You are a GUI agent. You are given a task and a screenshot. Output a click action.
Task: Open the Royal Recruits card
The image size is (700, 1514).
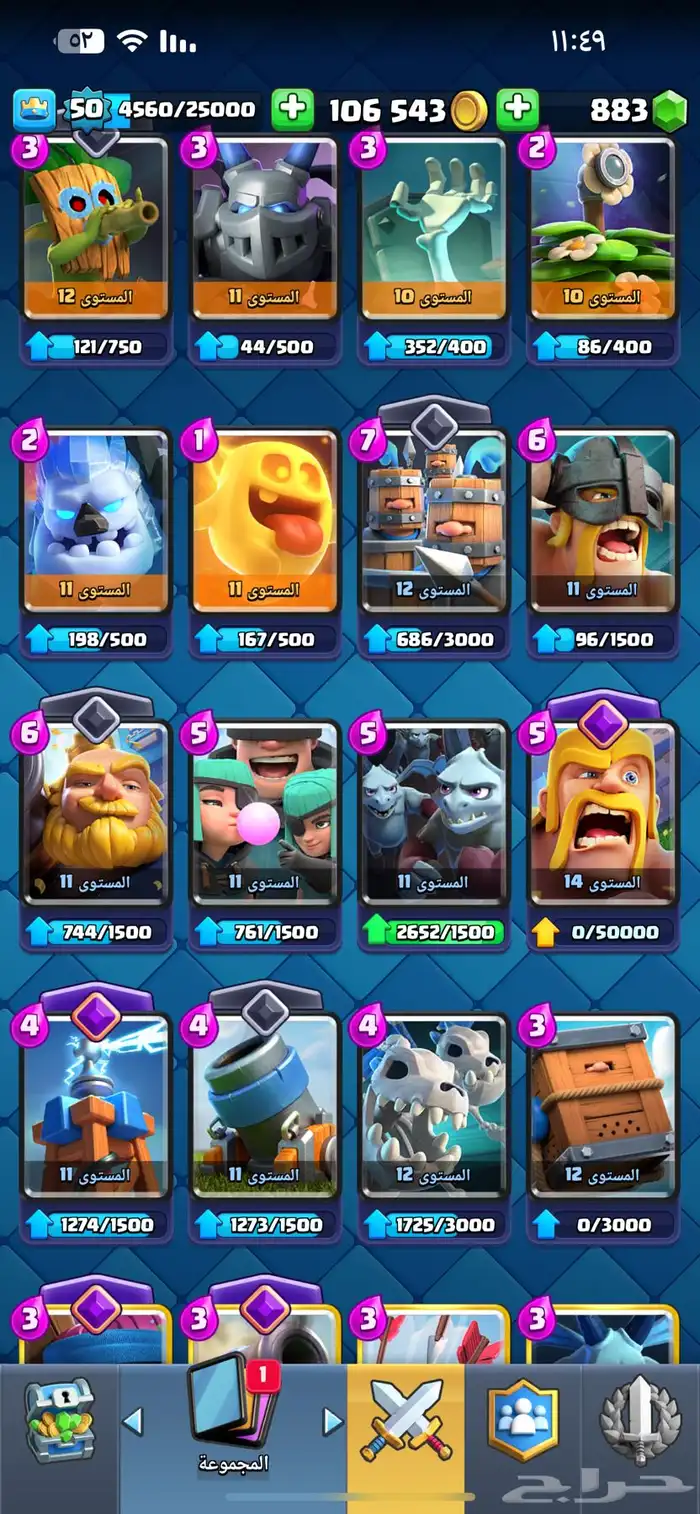pyautogui.click(x=433, y=520)
